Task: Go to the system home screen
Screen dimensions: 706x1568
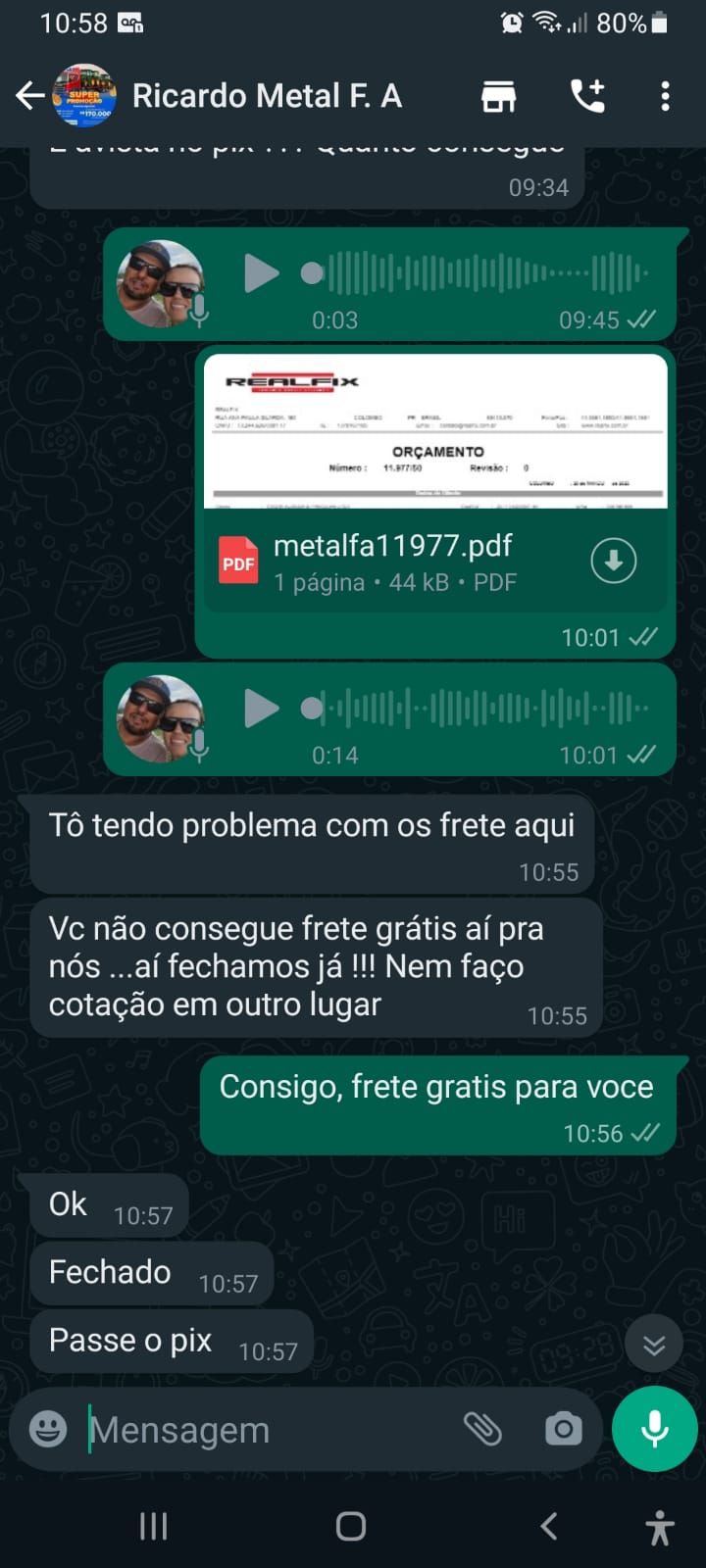Action: coord(351,1526)
